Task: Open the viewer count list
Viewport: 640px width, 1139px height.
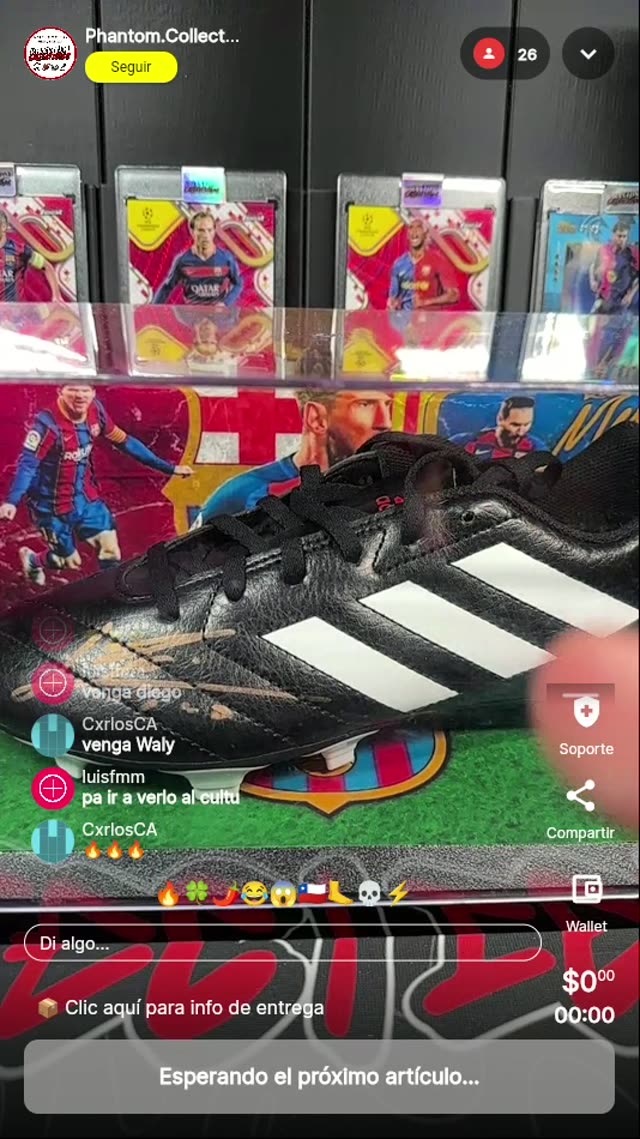Action: click(506, 54)
